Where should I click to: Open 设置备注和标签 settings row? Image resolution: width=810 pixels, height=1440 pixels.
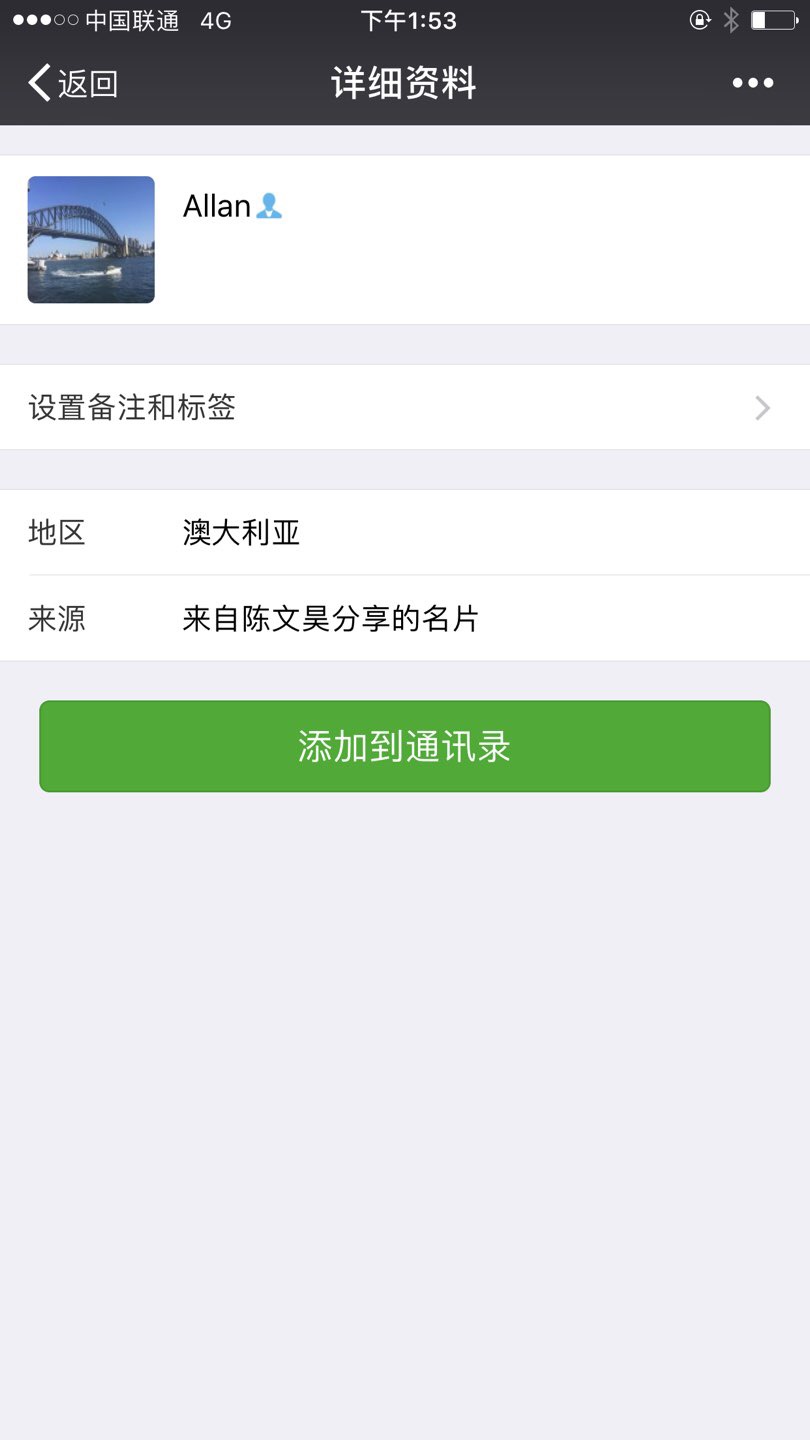pyautogui.click(x=404, y=408)
